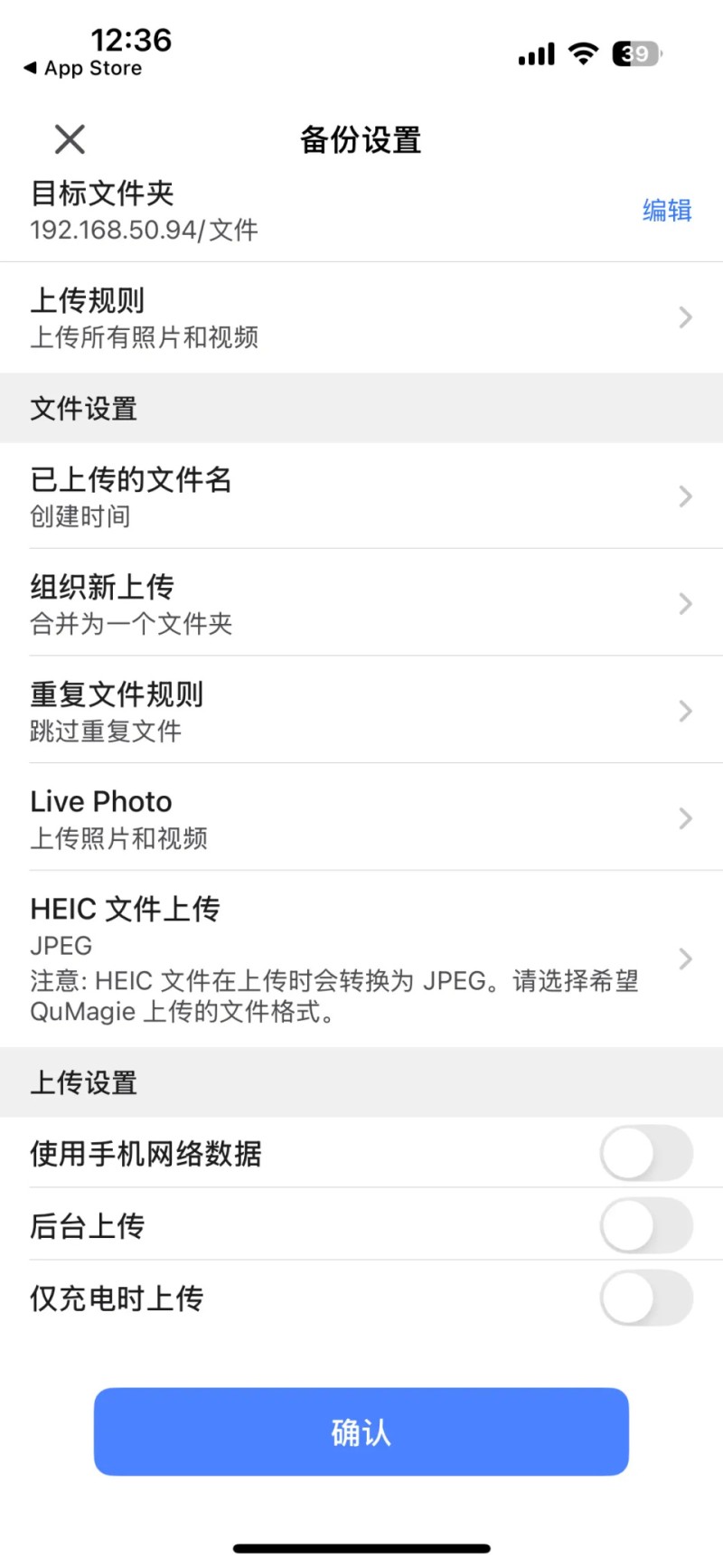Tap 编辑 to change the target folder
Screen dimensions: 723x1568
coord(666,211)
